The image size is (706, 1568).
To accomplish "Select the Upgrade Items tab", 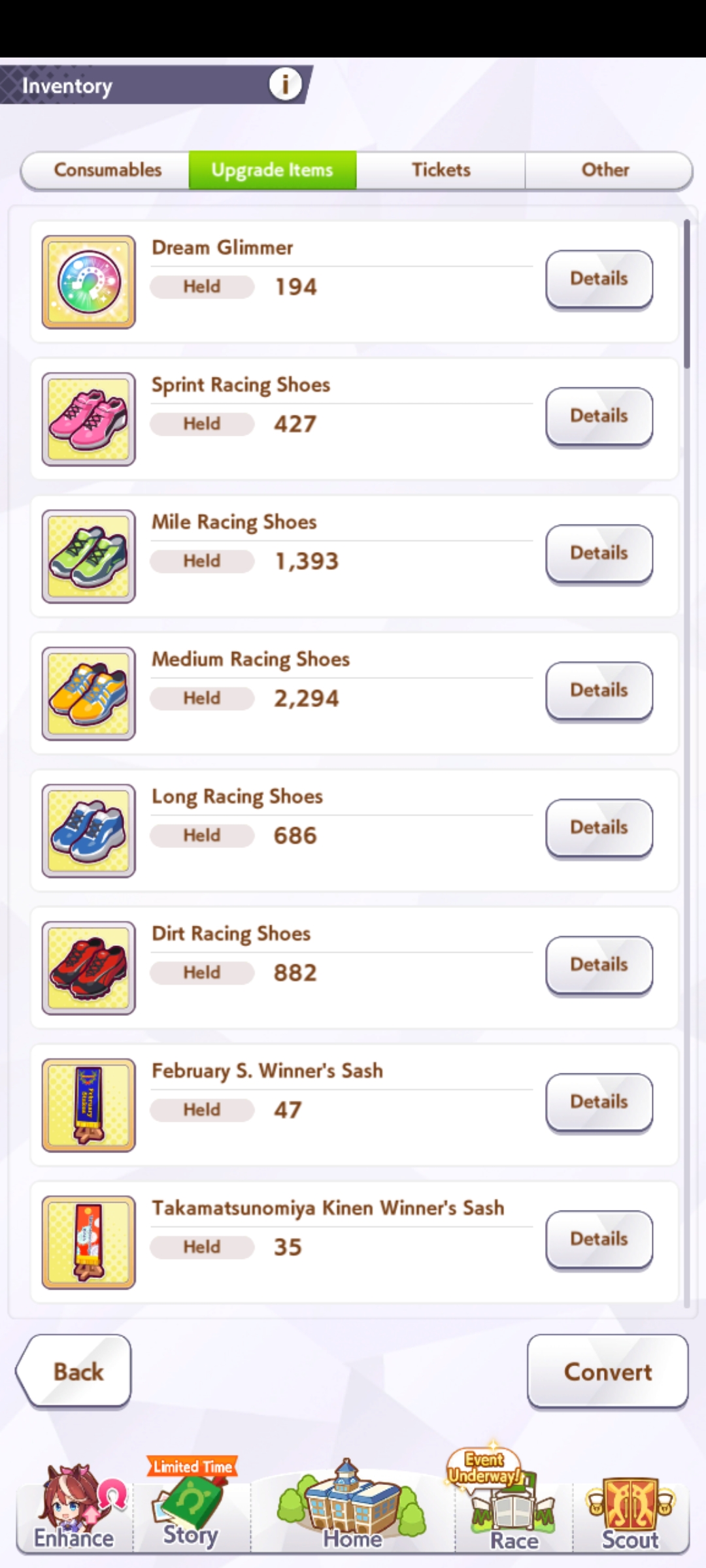I will pos(273,170).
